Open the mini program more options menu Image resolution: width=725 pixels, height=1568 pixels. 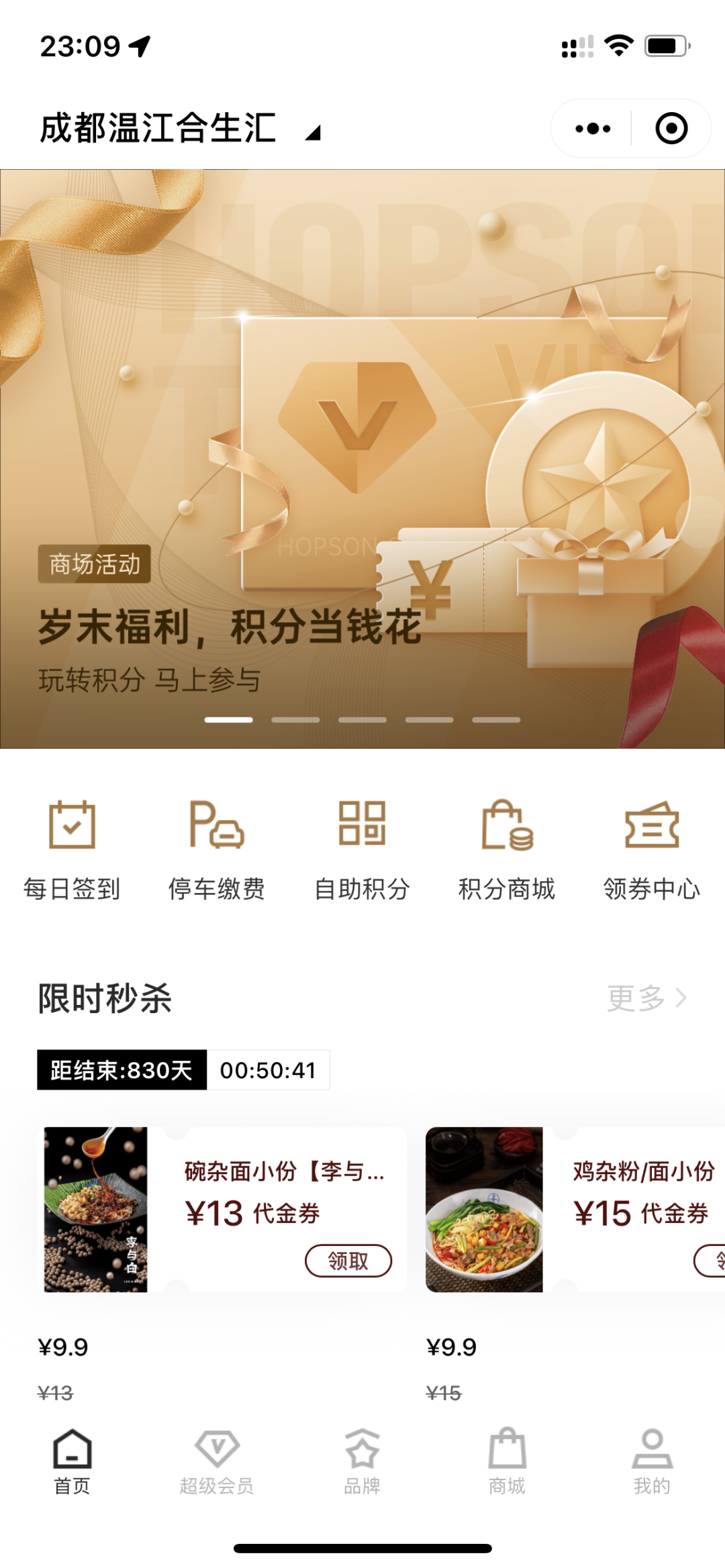click(593, 128)
